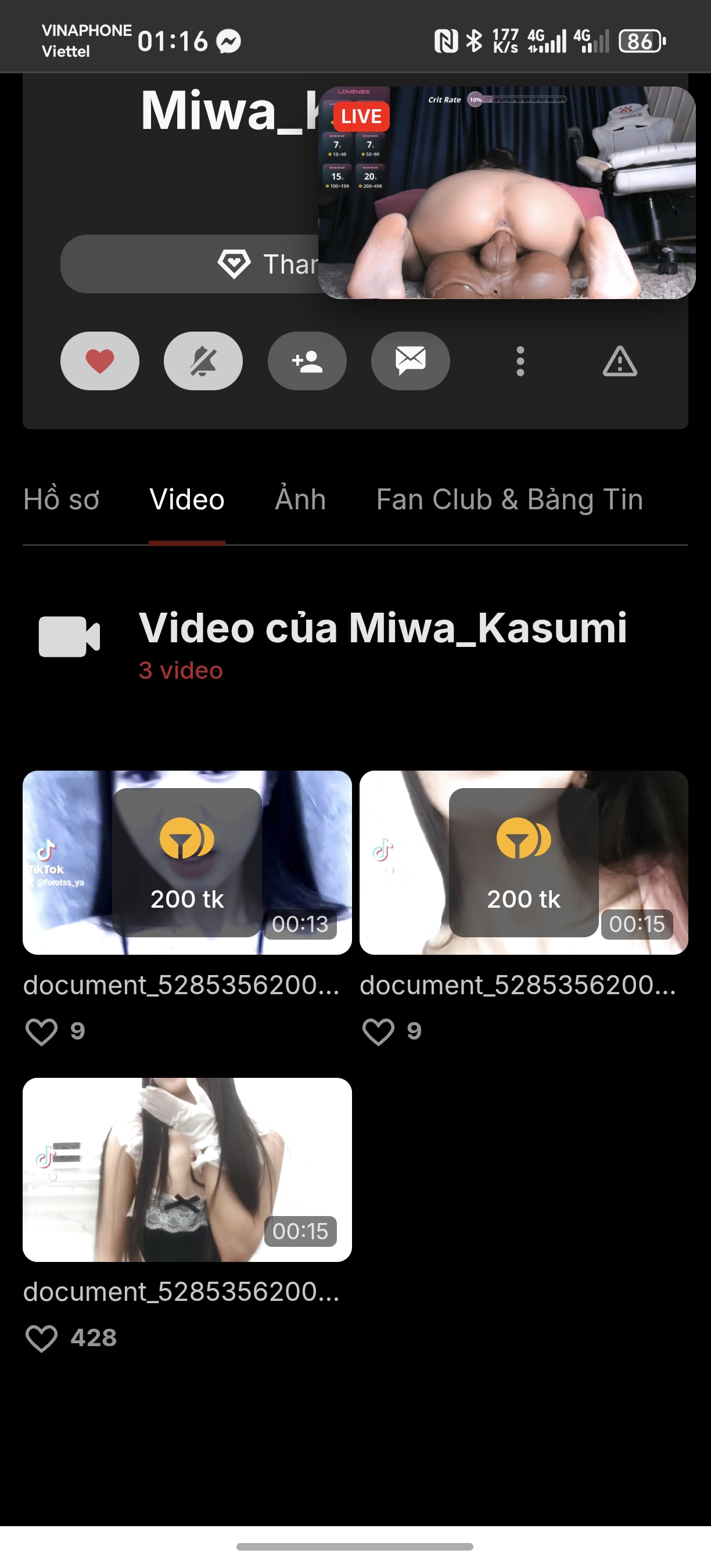Play the free video with 428 likes
Screen dimensions: 711x1568
tap(187, 1169)
